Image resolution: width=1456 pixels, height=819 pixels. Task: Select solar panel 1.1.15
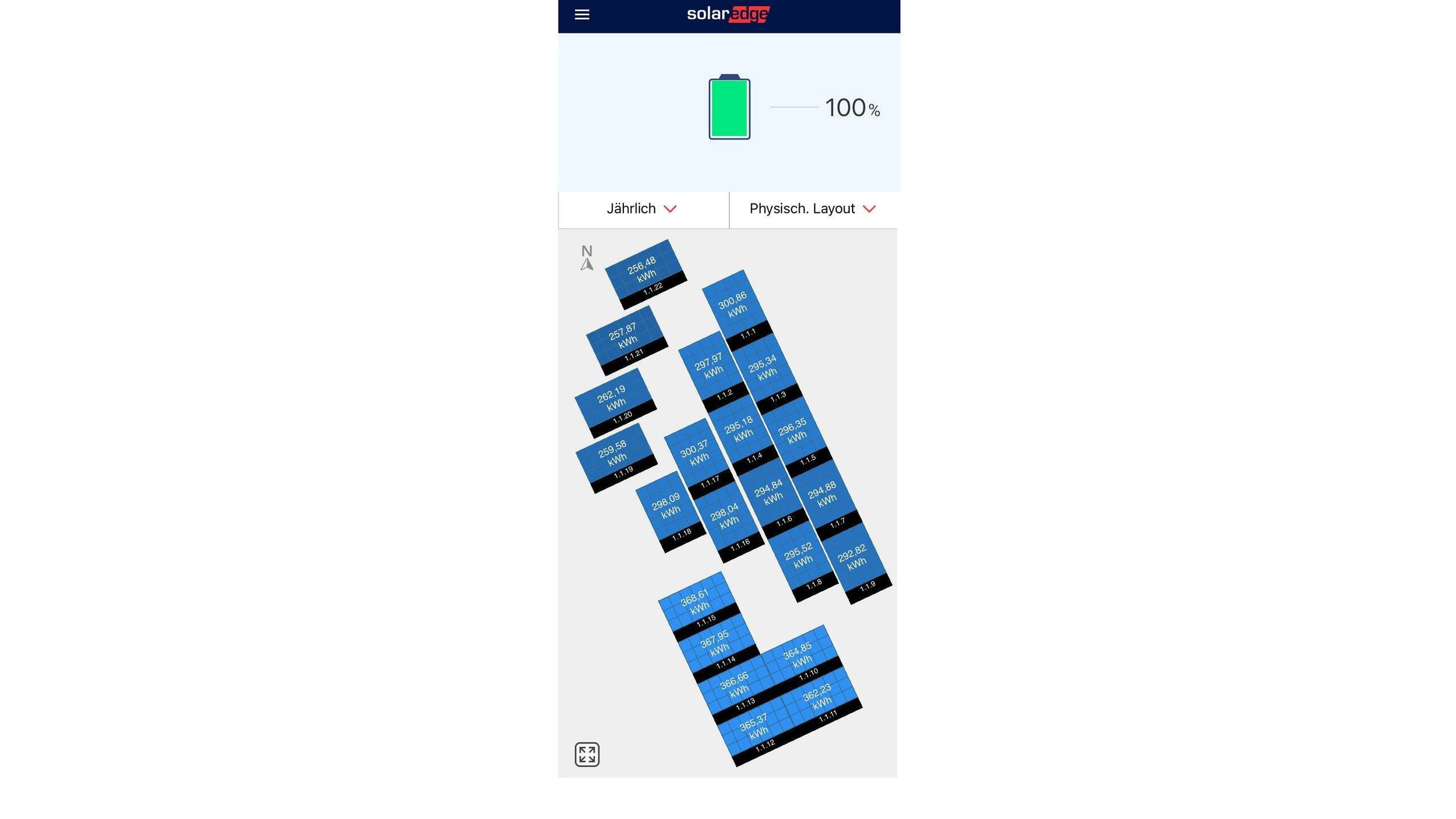[x=697, y=604]
